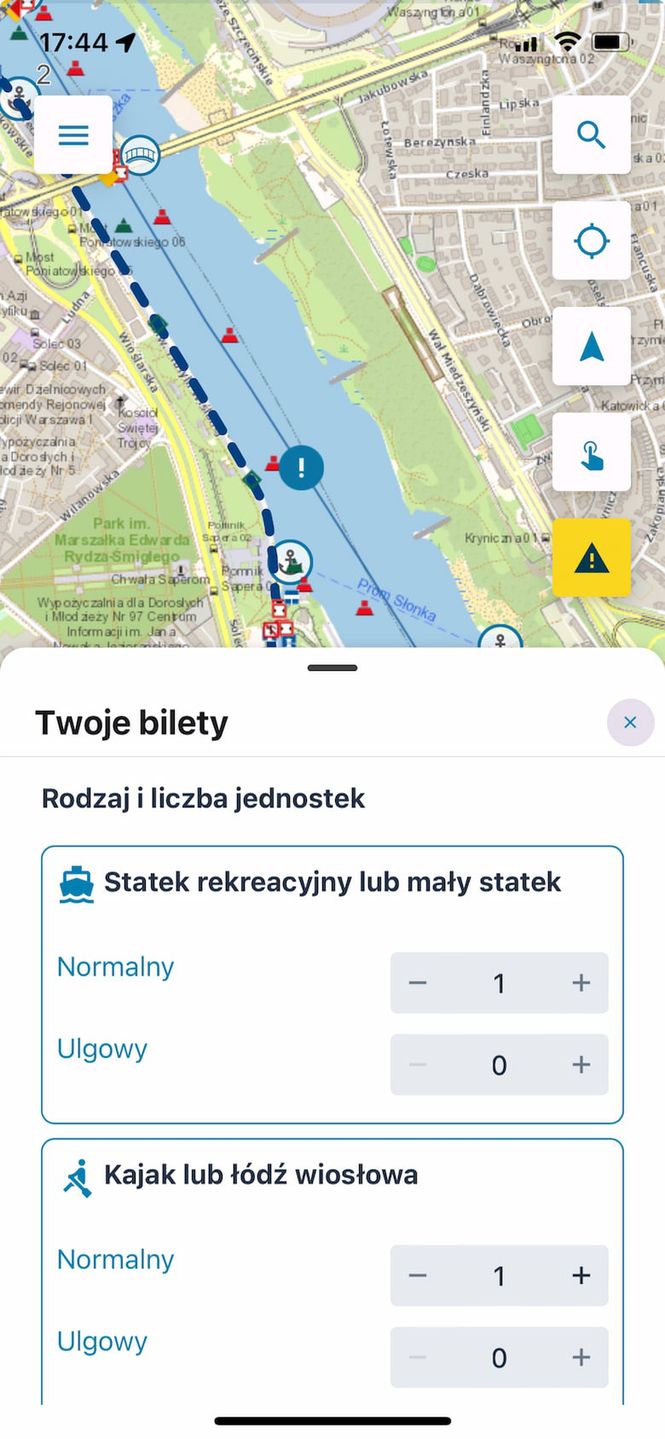Open map search
Screen dimensions: 665x1439
pos(591,135)
